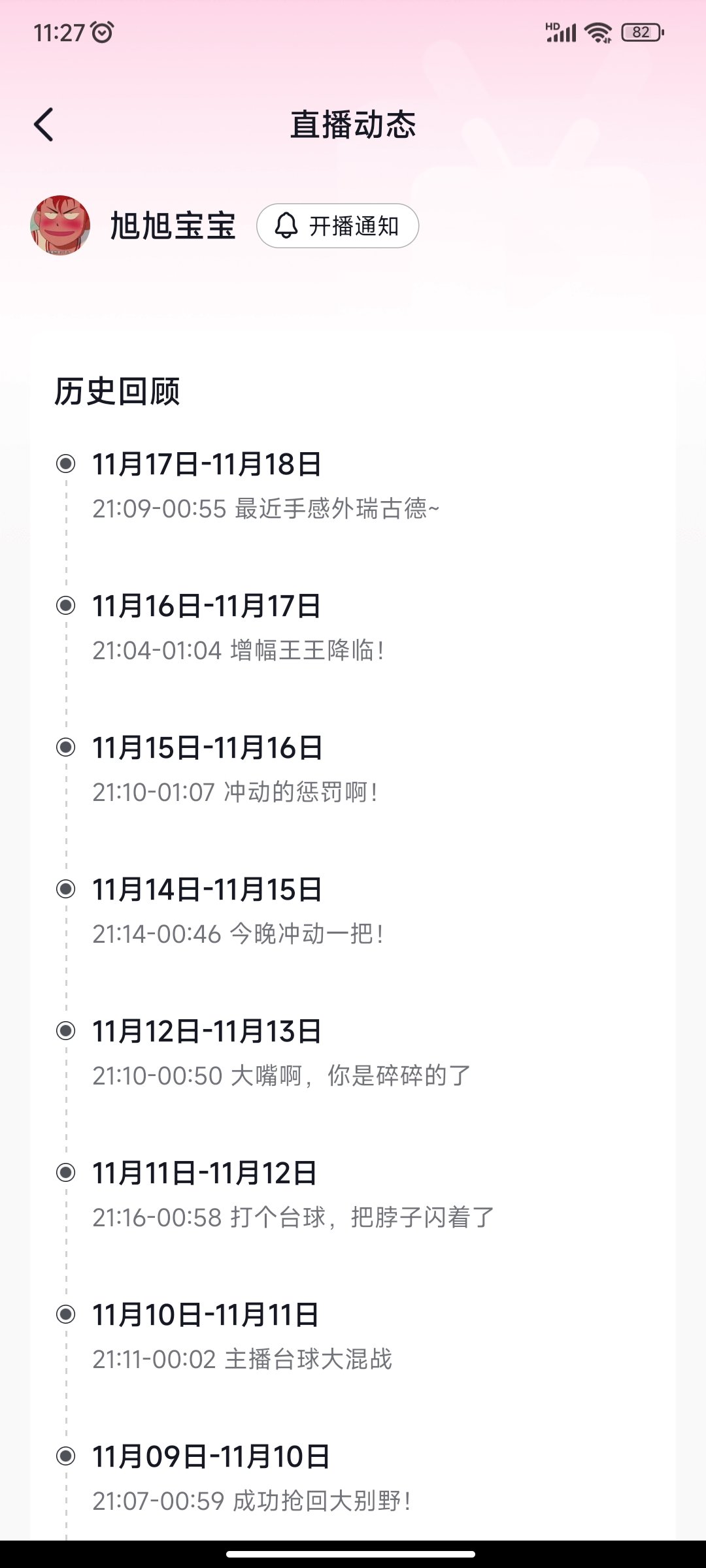Image resolution: width=706 pixels, height=1568 pixels.
Task: Open the 11月17日-11月18日 stream entry
Action: pyautogui.click(x=353, y=486)
